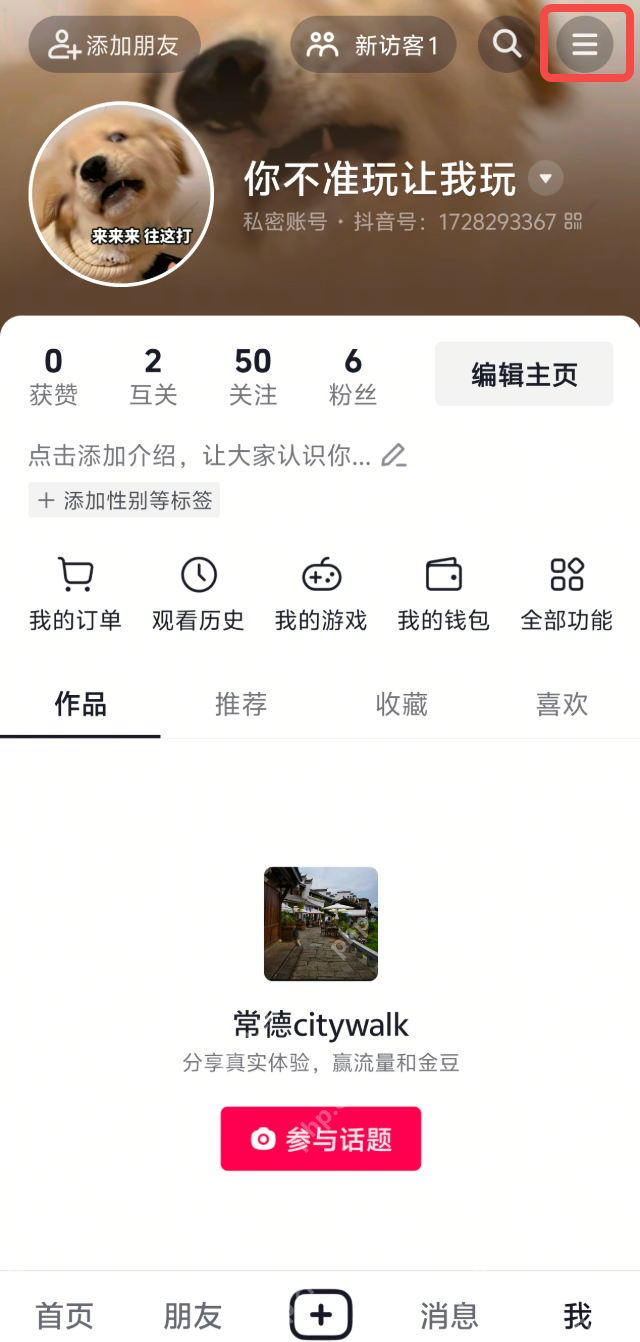Viewport: 640px width, 1342px height.
Task: Tap 添加朋友 to add friends
Action: pos(114,45)
